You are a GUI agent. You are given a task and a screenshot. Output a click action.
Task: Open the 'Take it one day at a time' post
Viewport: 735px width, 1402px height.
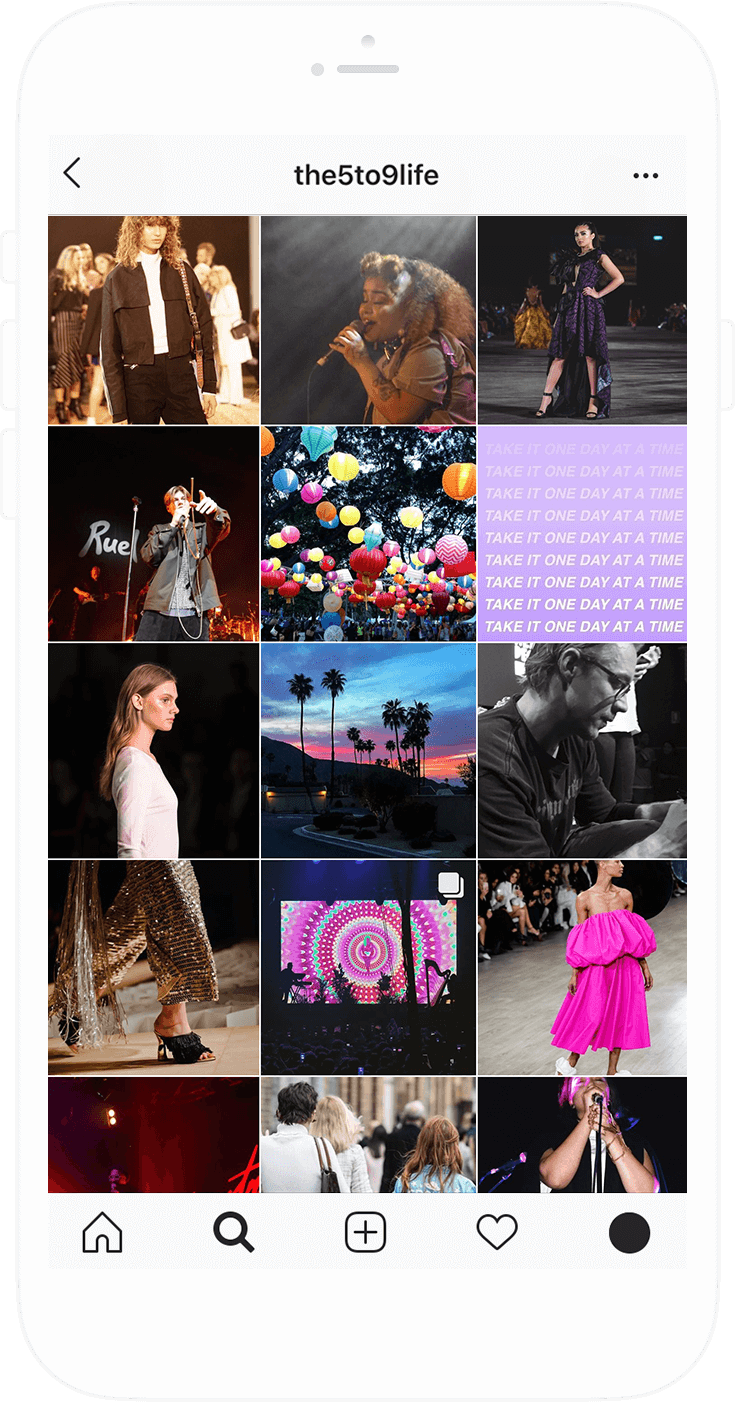click(x=582, y=534)
